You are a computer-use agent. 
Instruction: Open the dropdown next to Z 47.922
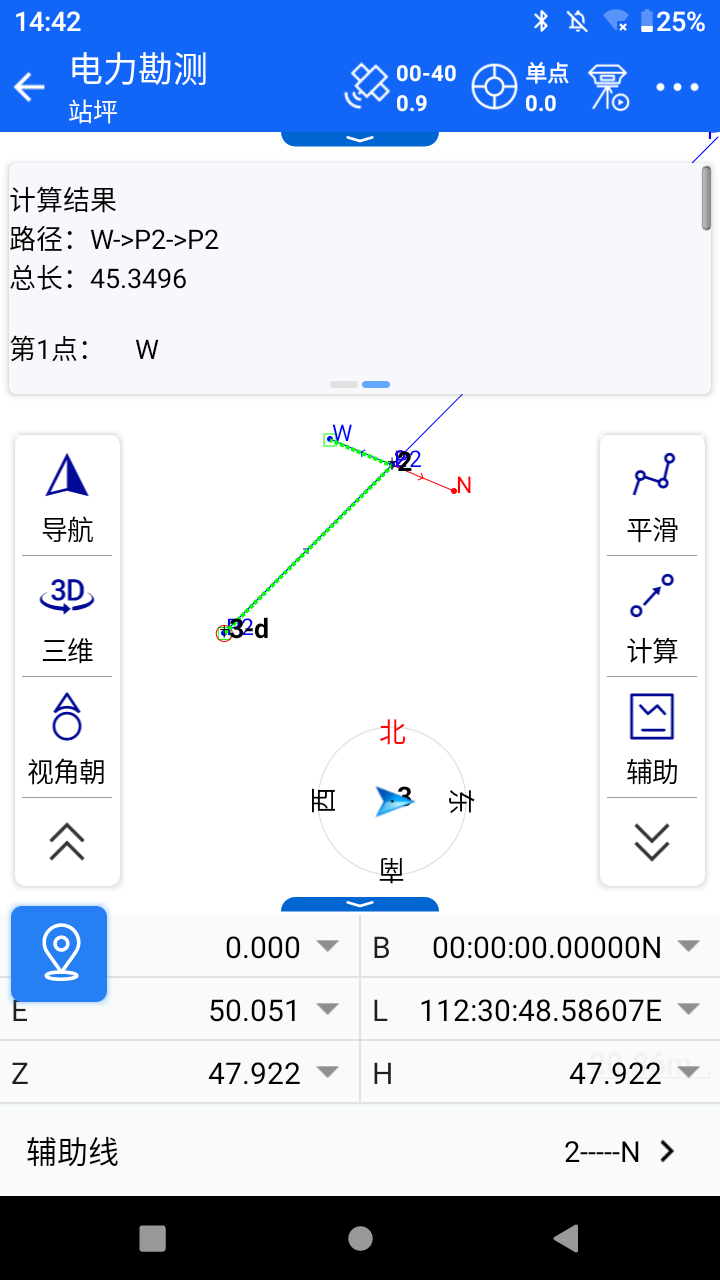(x=327, y=1072)
